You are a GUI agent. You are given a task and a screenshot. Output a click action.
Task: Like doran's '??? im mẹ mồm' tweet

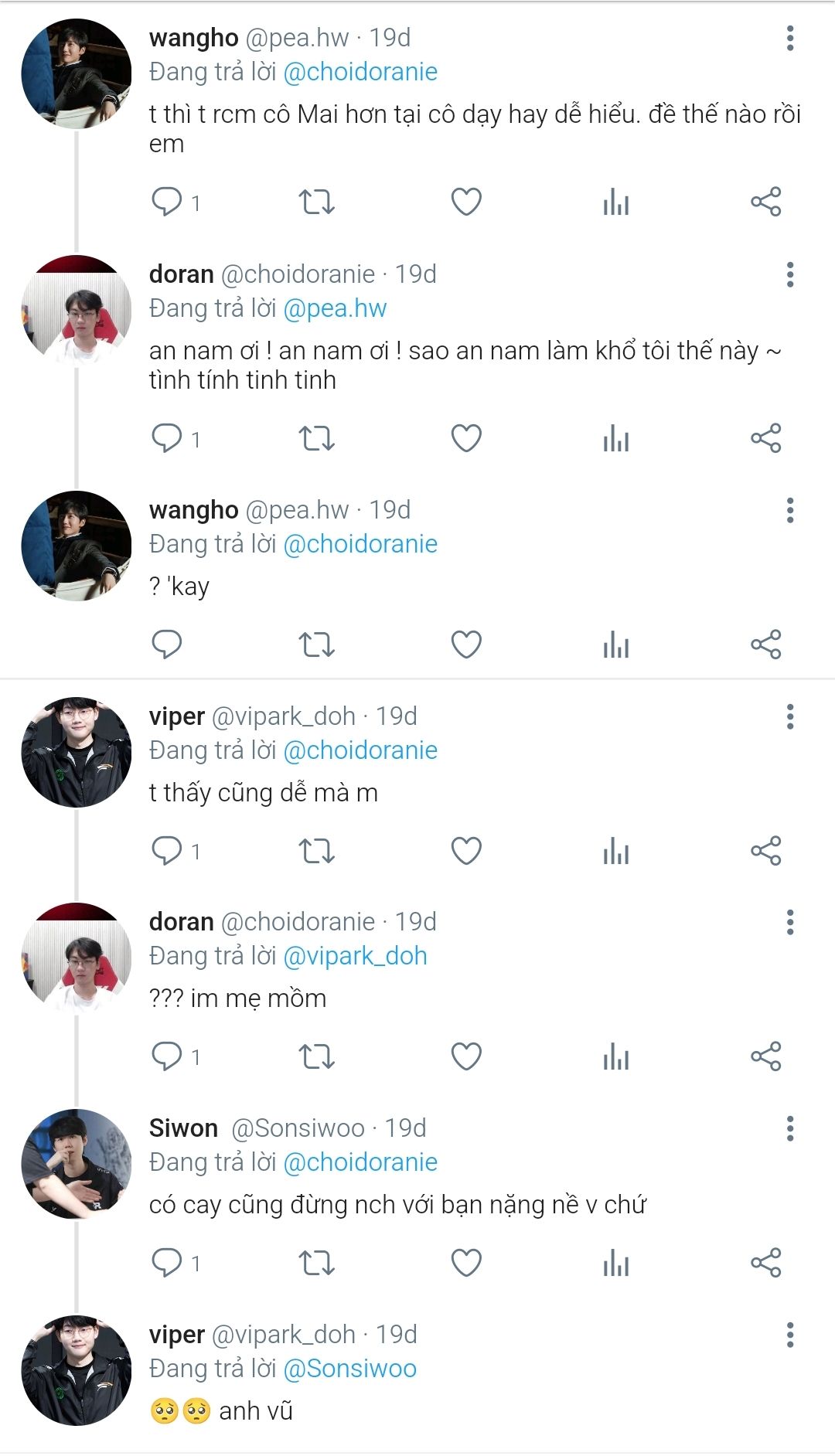[x=466, y=1056]
